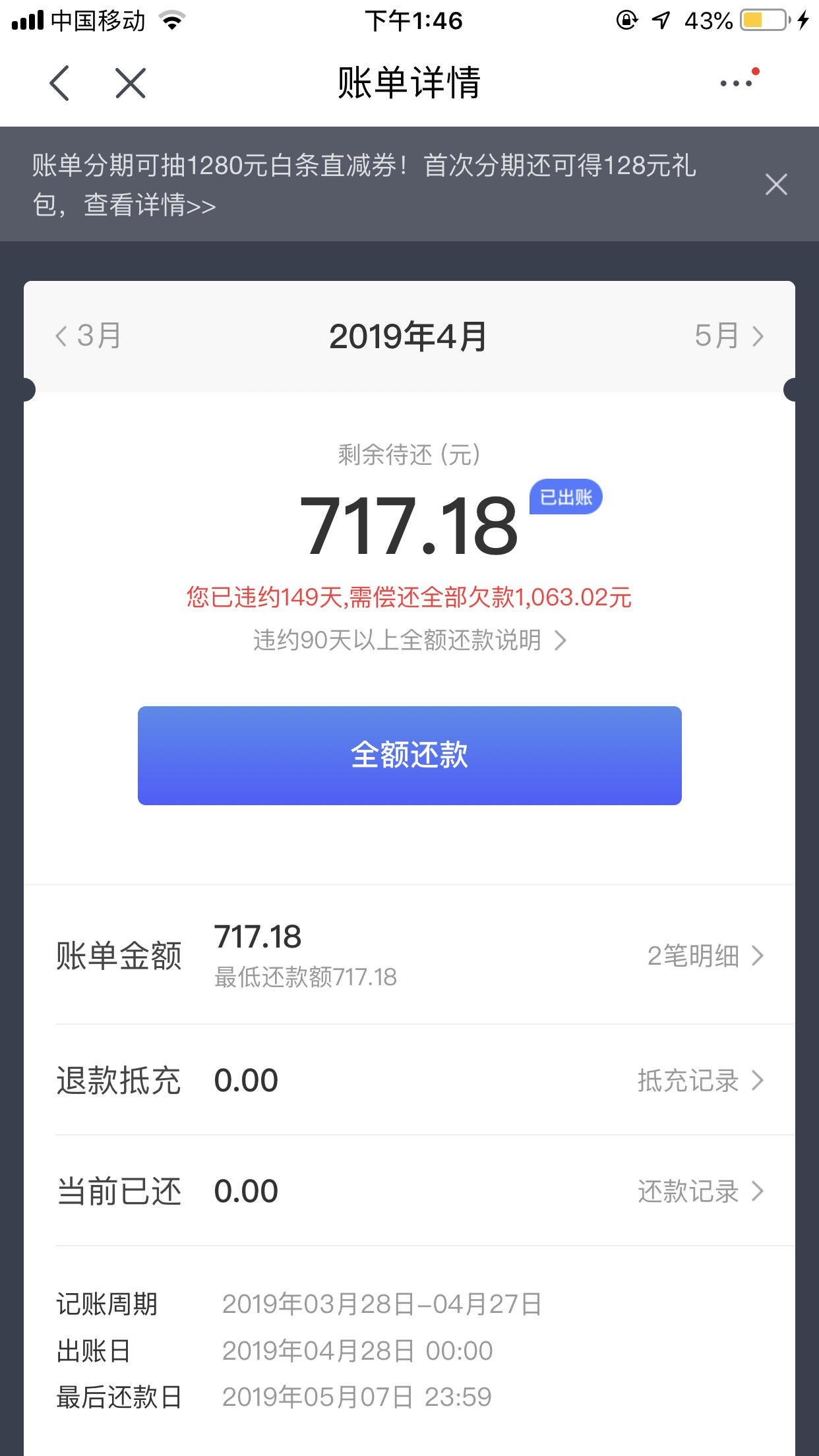Switch to the 5月 bill
Viewport: 819px width, 1456px height.
(x=729, y=336)
